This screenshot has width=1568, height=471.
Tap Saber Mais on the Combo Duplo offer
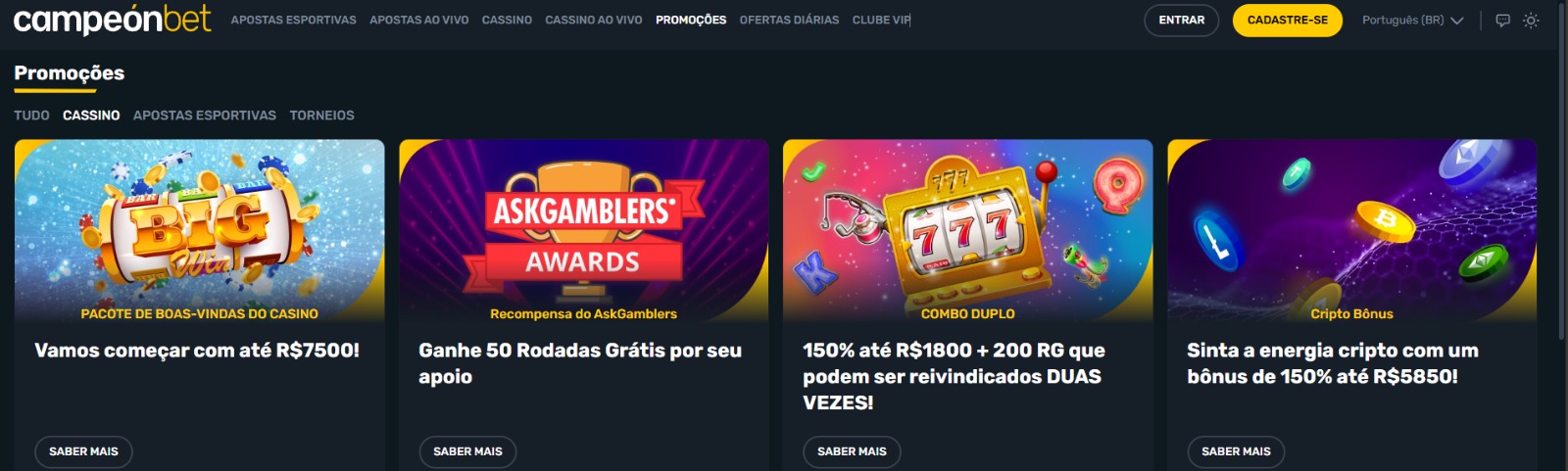[852, 451]
